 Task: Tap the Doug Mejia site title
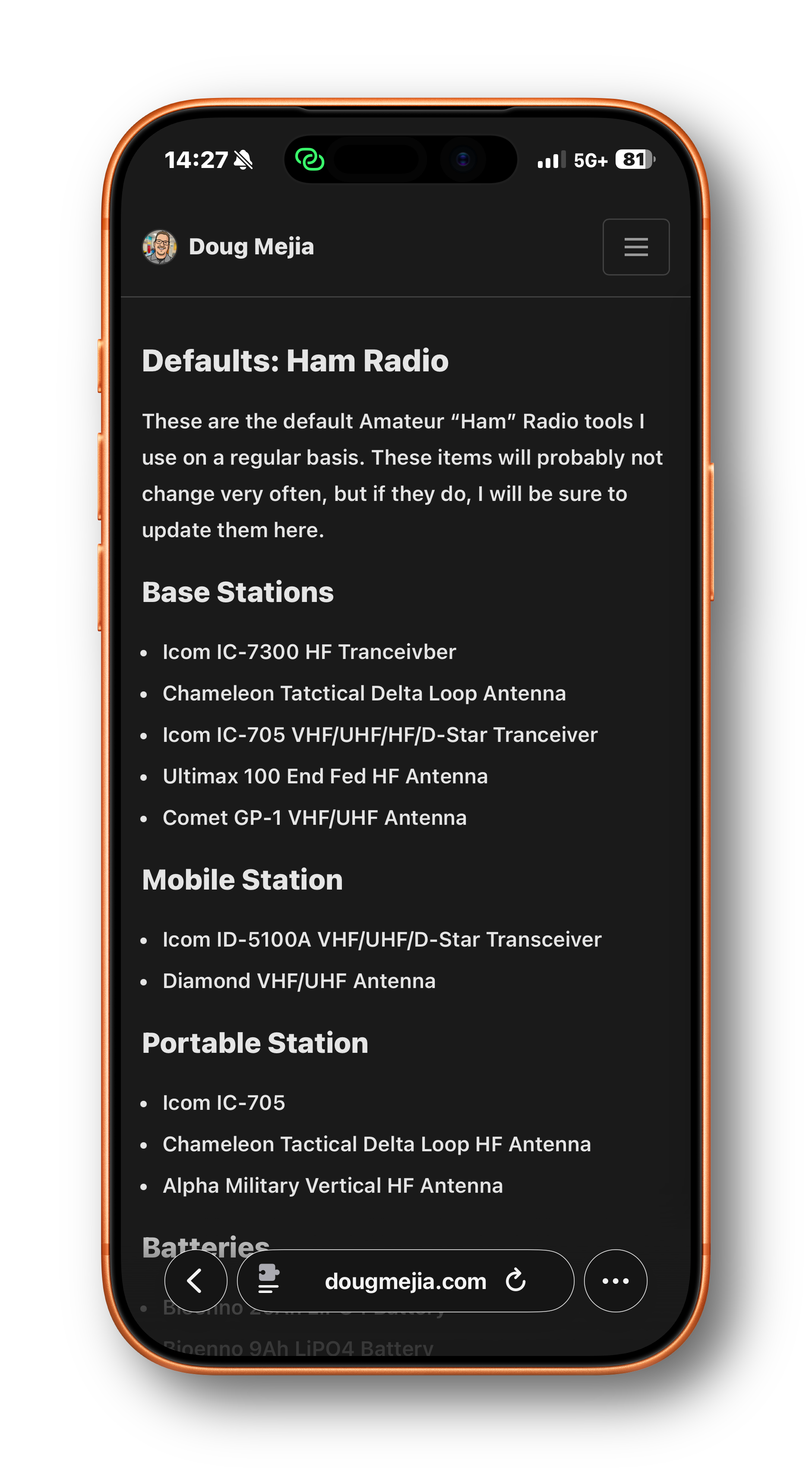click(x=251, y=247)
